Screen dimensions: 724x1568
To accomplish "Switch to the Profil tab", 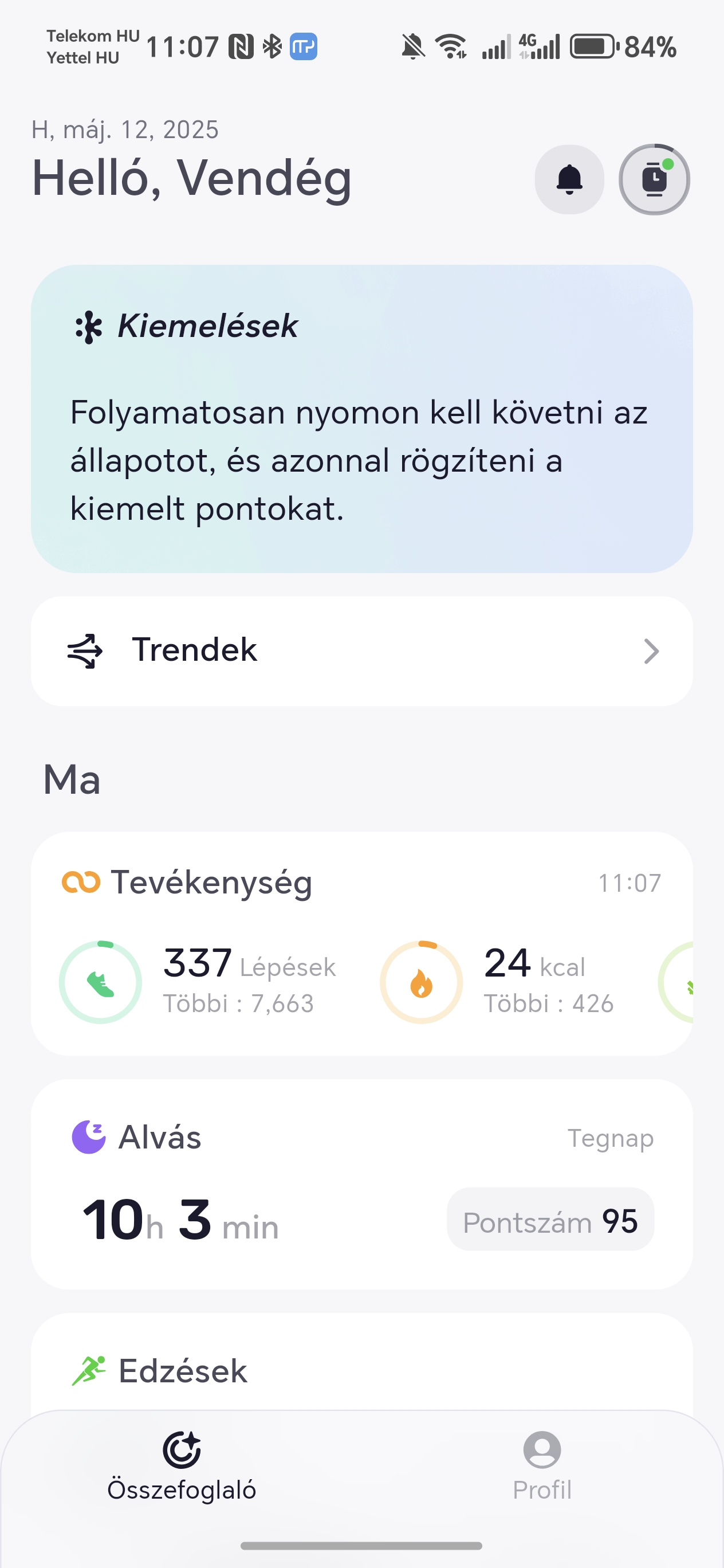I will pos(542,1466).
